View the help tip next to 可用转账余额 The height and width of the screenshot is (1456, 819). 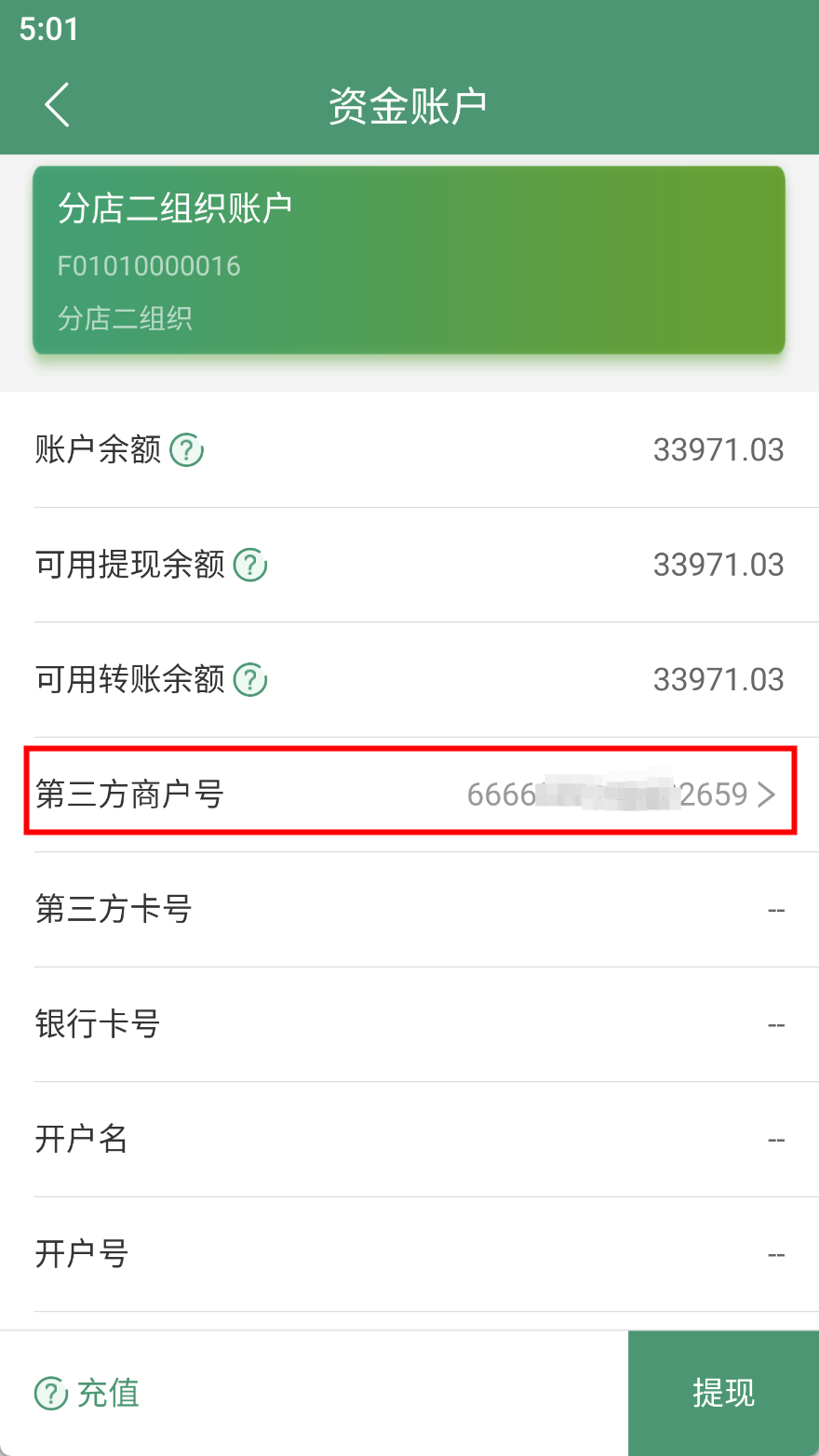point(250,680)
